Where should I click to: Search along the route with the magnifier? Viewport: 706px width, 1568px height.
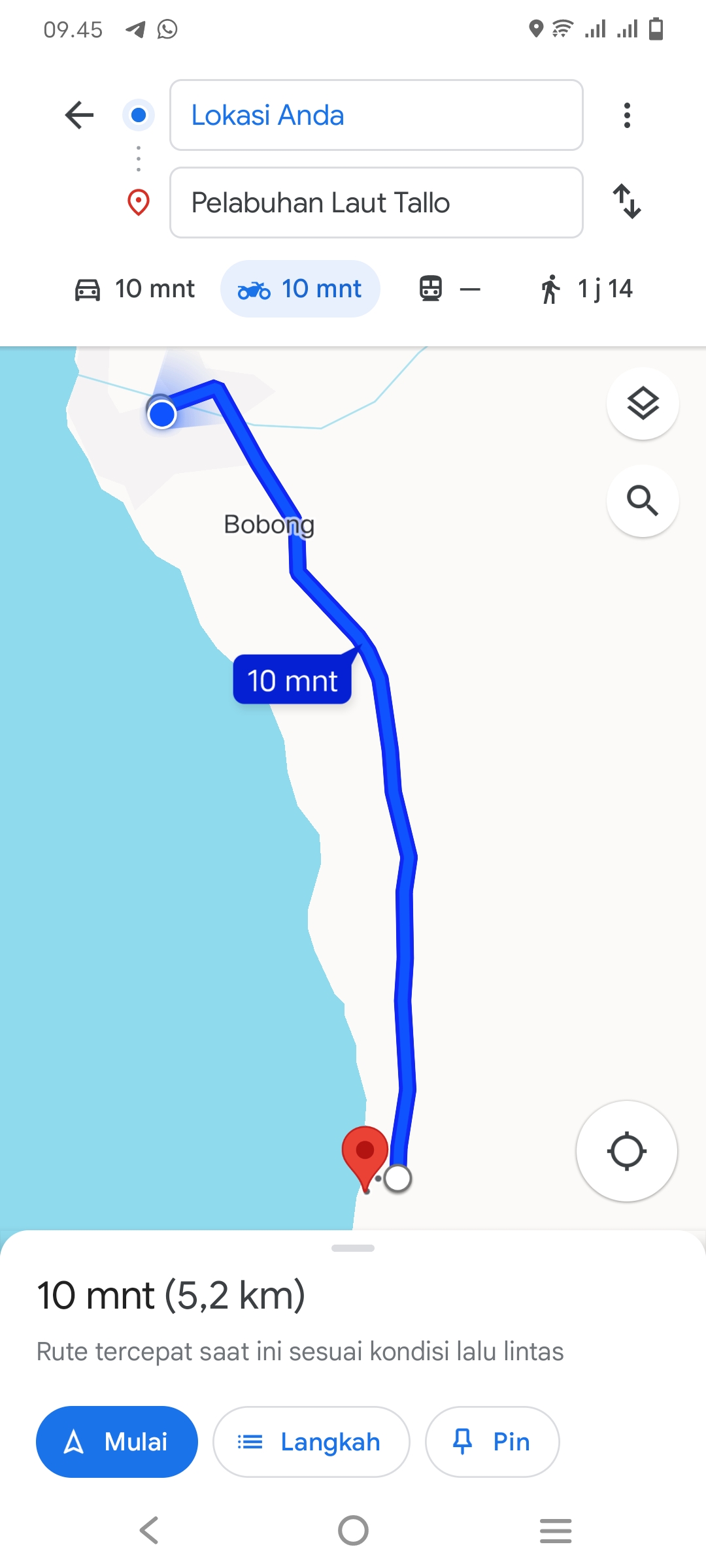[643, 500]
